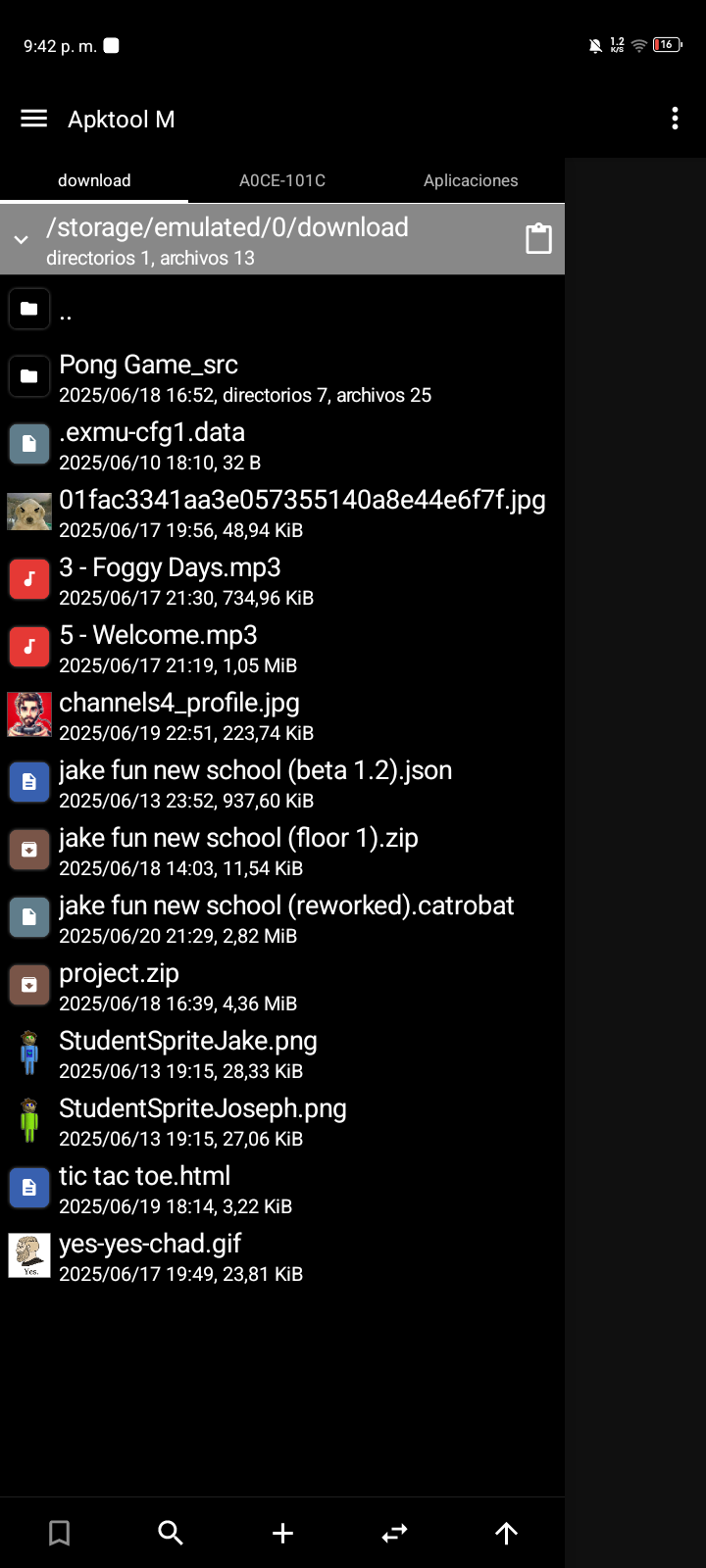Viewport: 706px width, 1568px height.
Task: Open tic tac toe.html file
Action: coord(282,1190)
